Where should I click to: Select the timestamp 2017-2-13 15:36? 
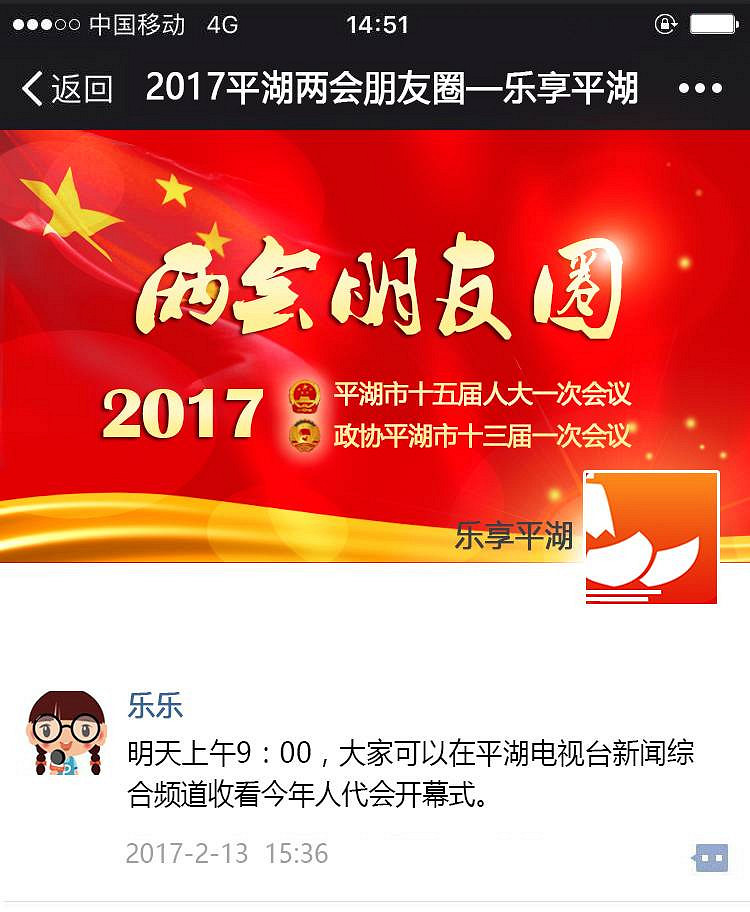(x=224, y=856)
